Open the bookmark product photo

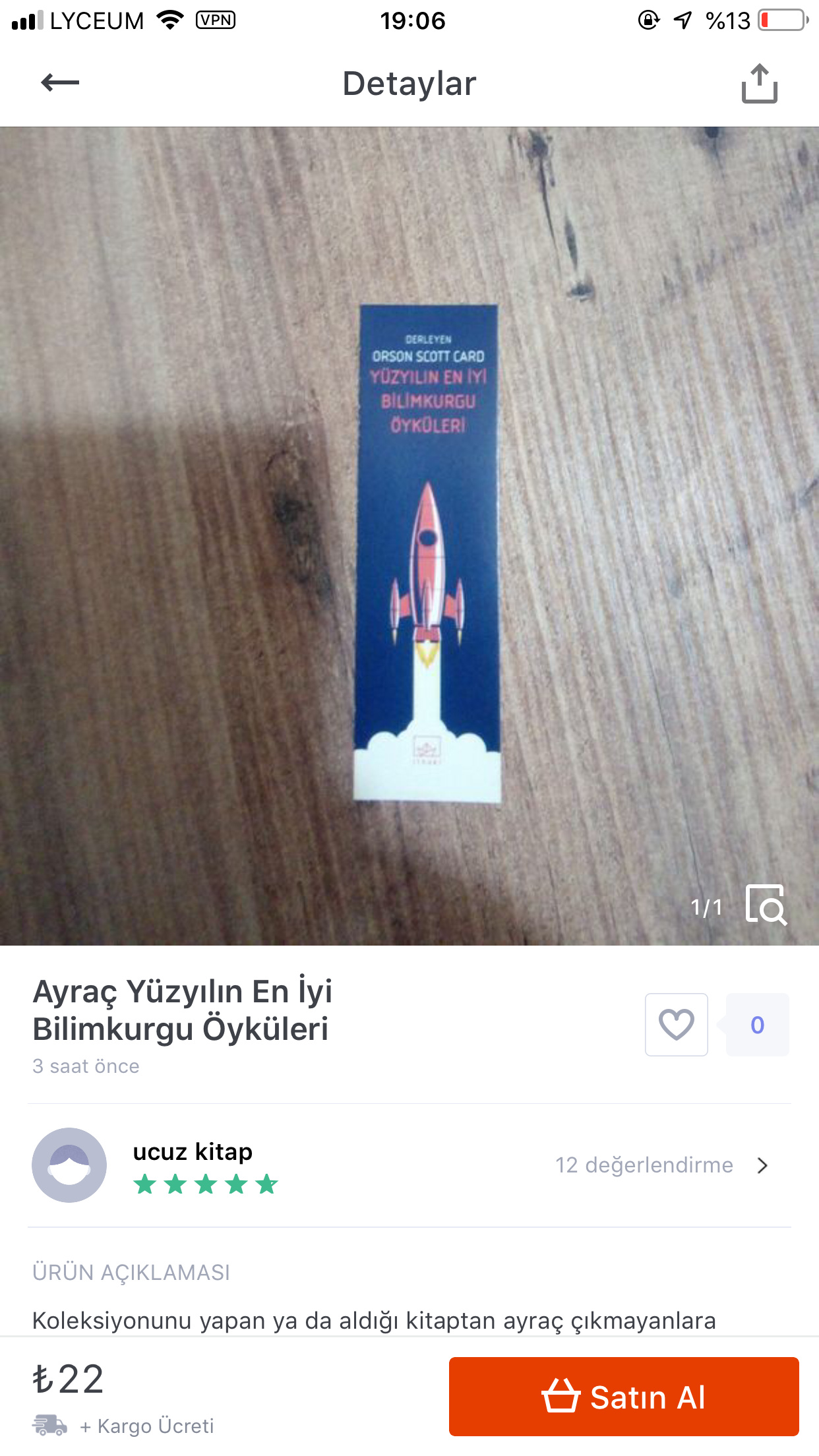(x=409, y=536)
